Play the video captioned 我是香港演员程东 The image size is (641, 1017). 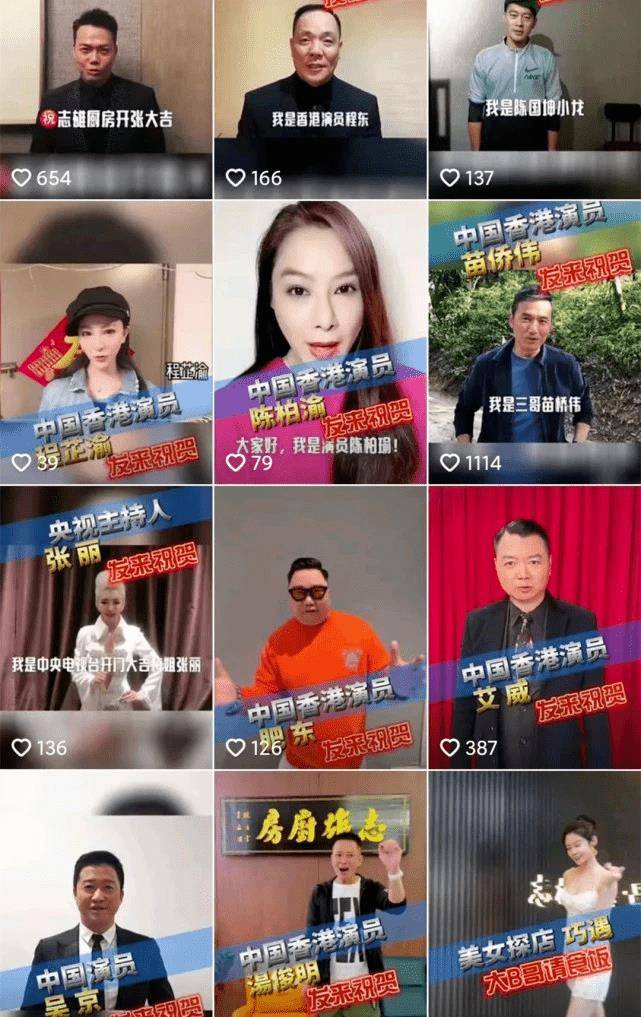320,90
